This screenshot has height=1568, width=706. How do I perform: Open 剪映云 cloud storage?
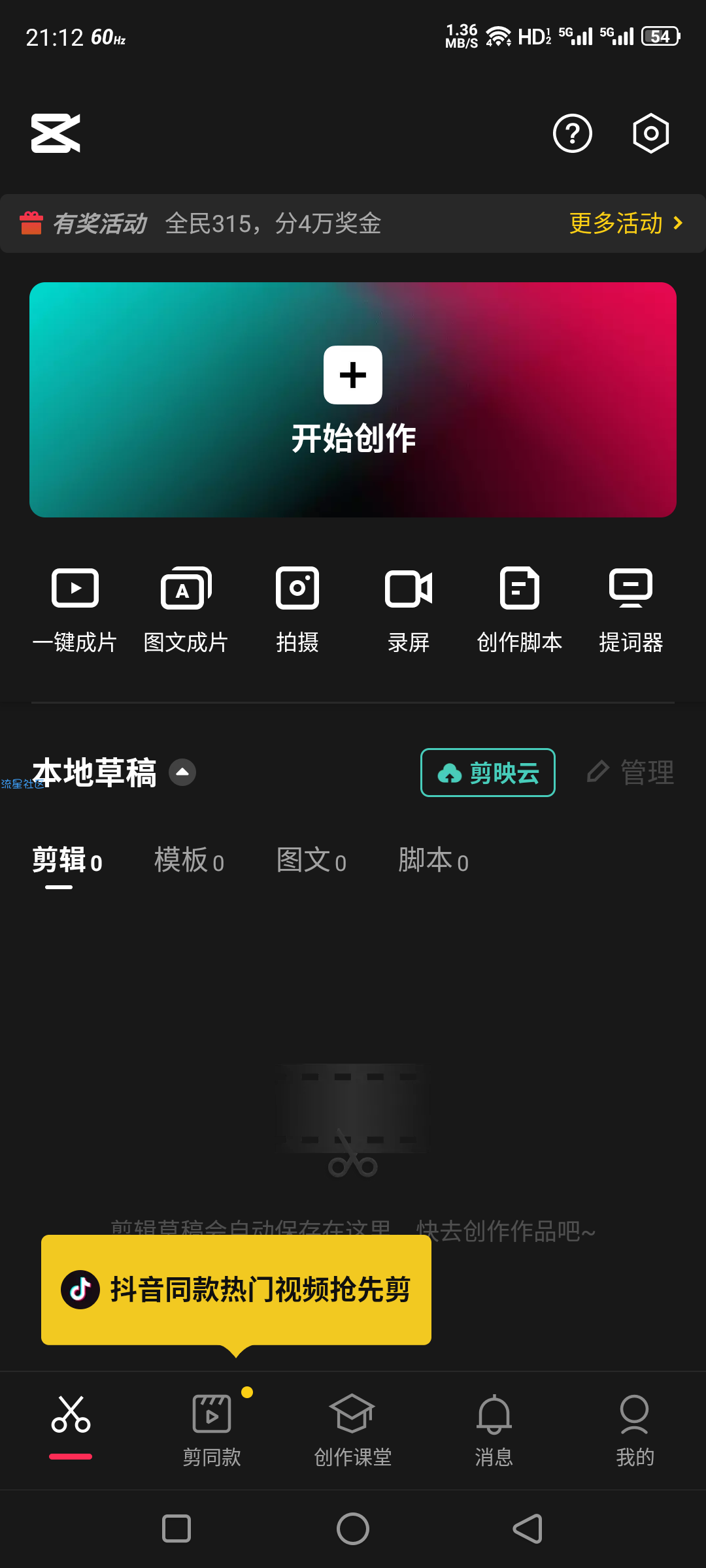click(488, 773)
